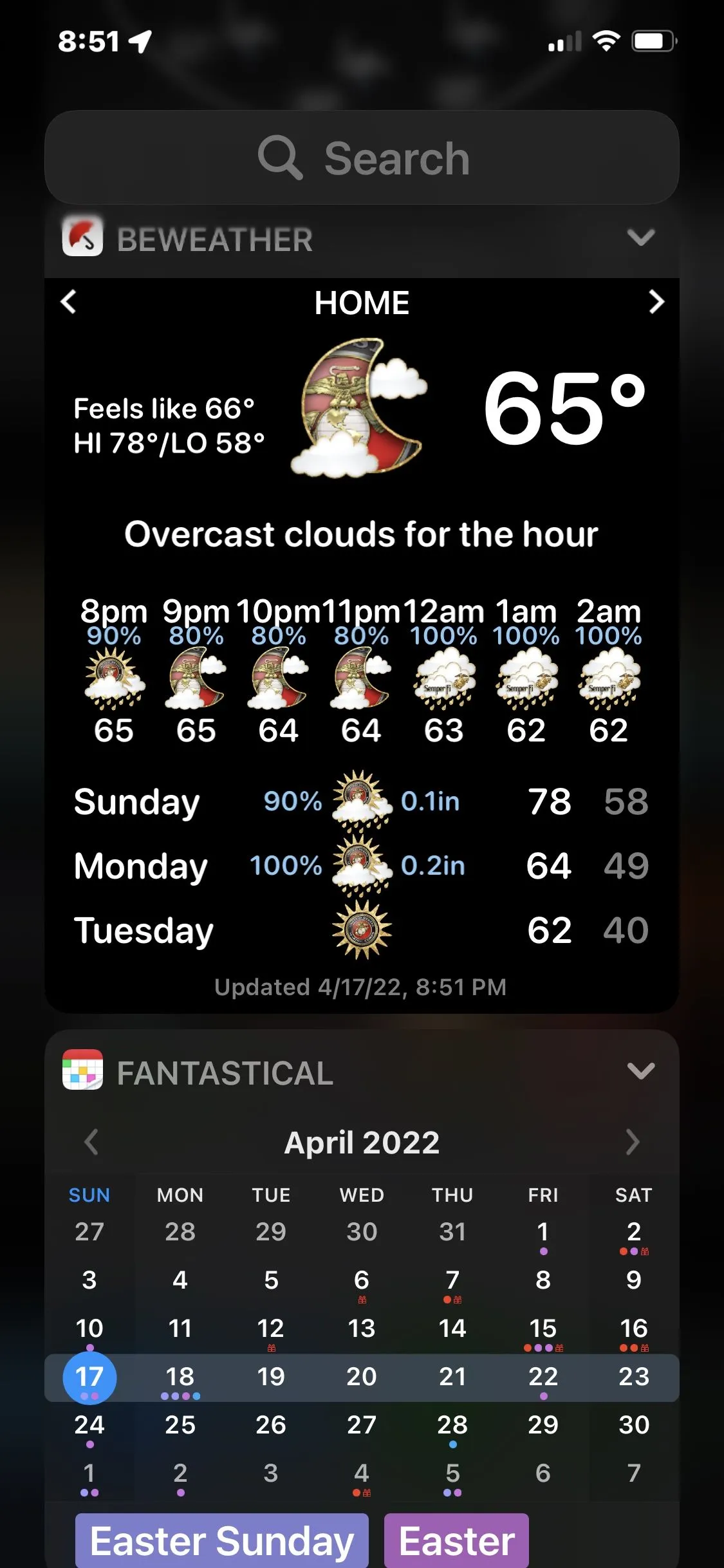724x1568 pixels.
Task: Collapse the BeWeather widget
Action: (x=640, y=238)
